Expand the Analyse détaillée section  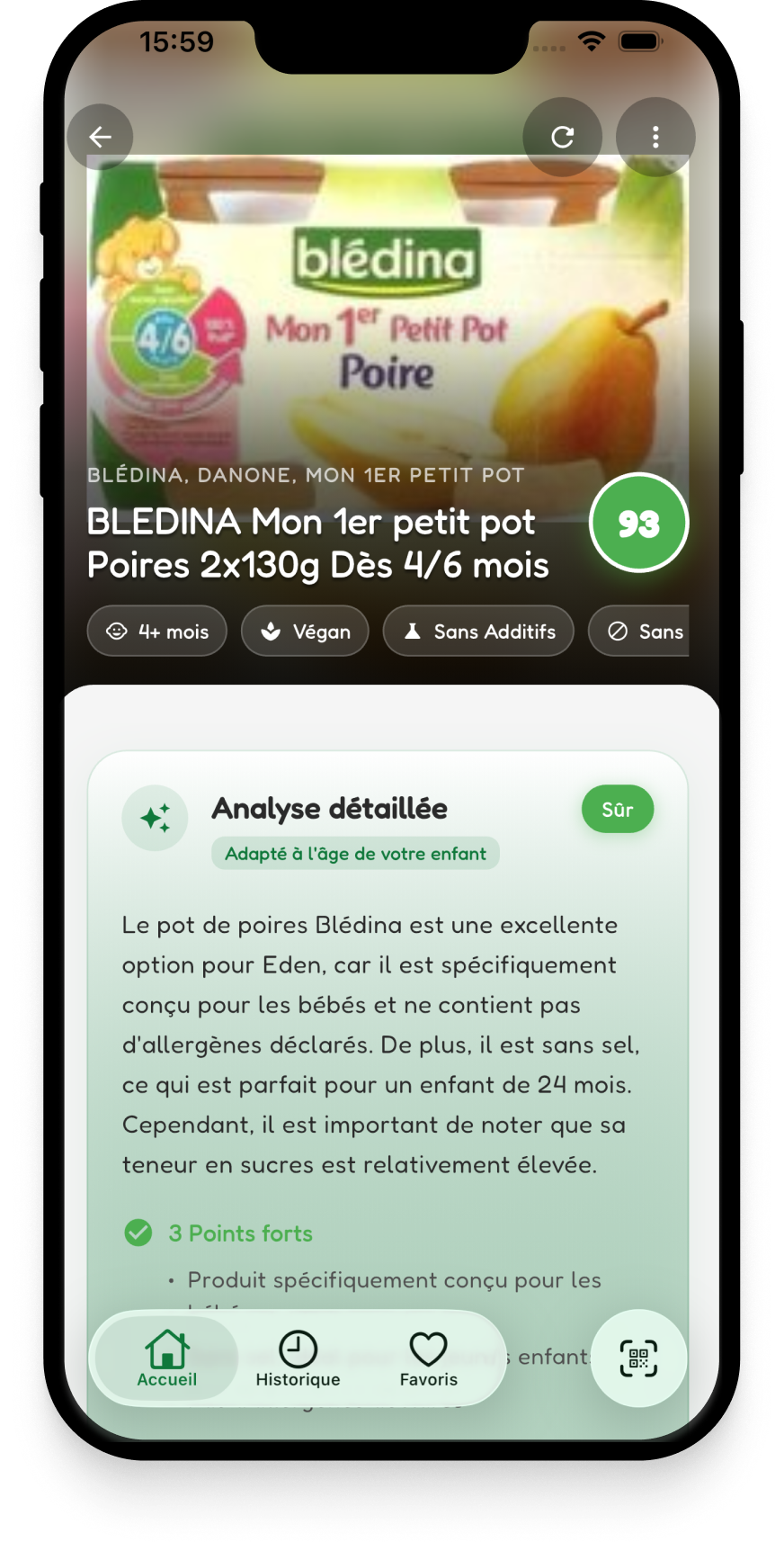point(329,808)
